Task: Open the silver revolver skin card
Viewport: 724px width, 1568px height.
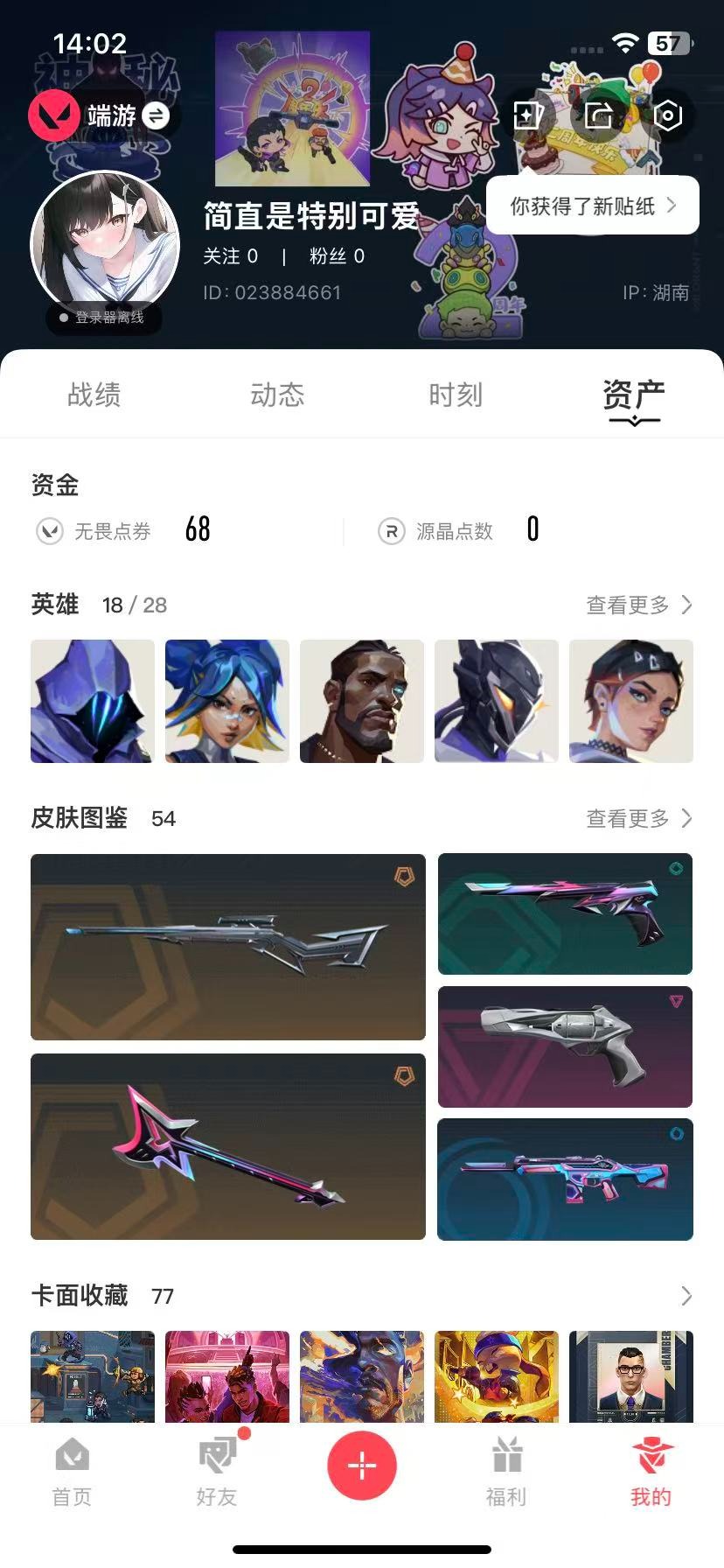Action: pos(565,1046)
